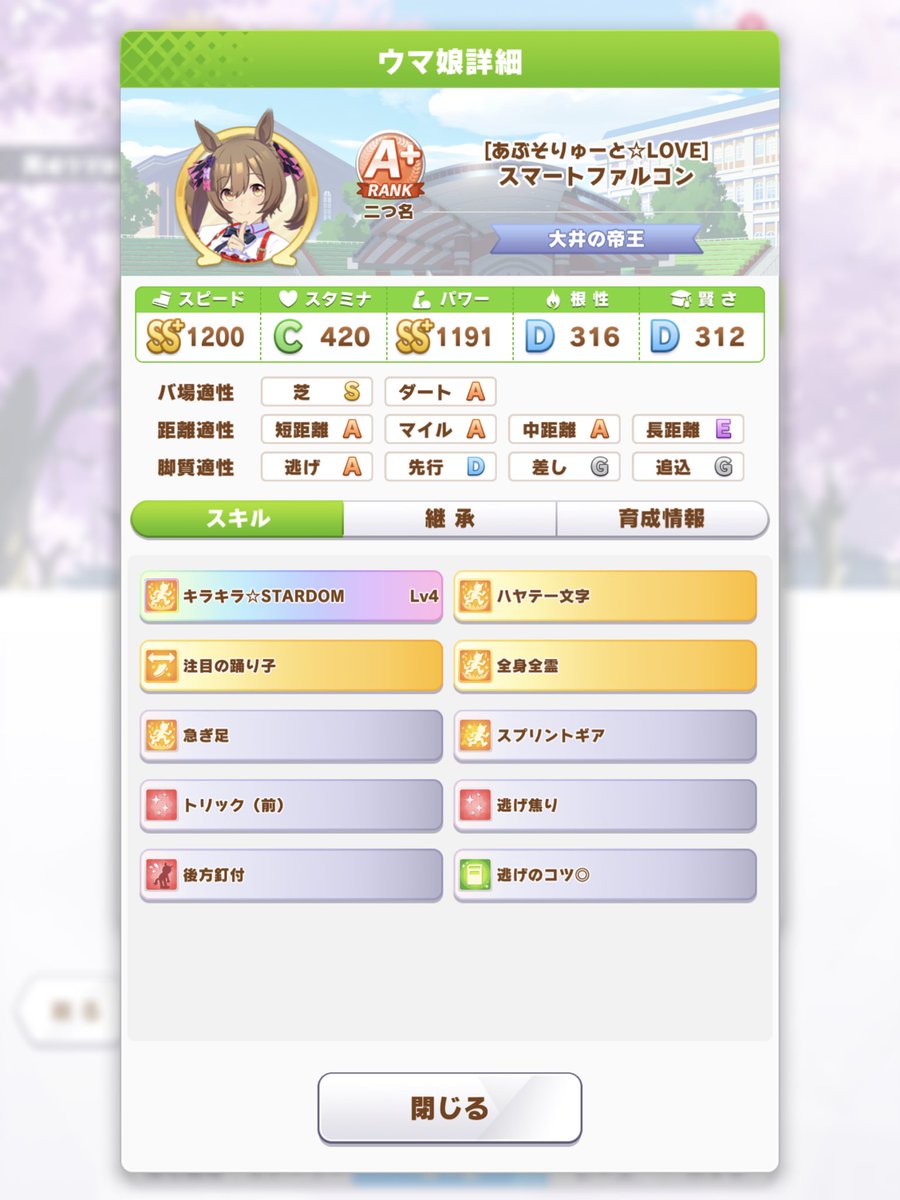Switch to the 継承 tab
The width and height of the screenshot is (900, 1200).
449,519
